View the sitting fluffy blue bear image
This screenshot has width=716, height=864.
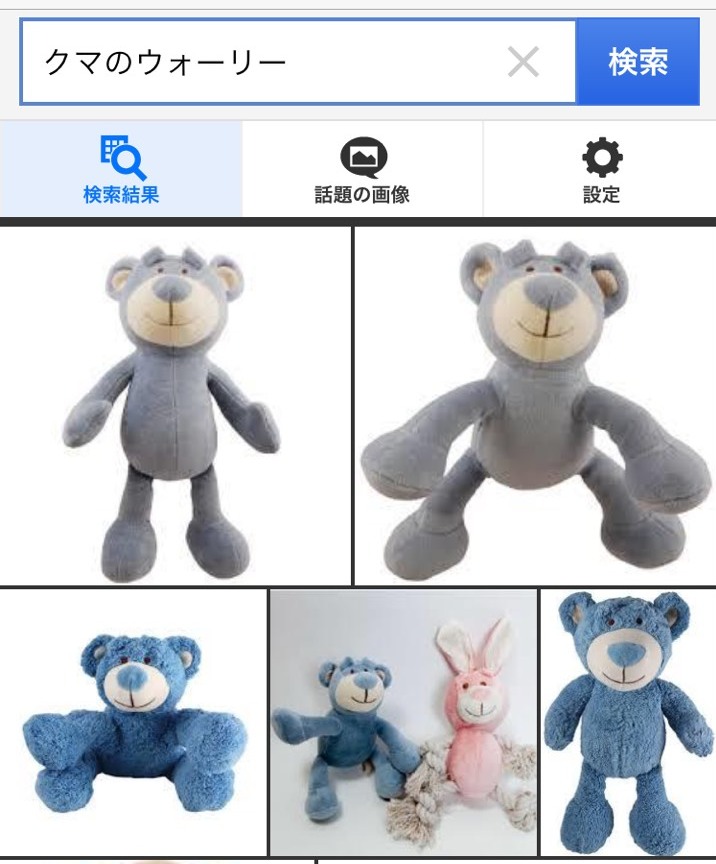133,722
